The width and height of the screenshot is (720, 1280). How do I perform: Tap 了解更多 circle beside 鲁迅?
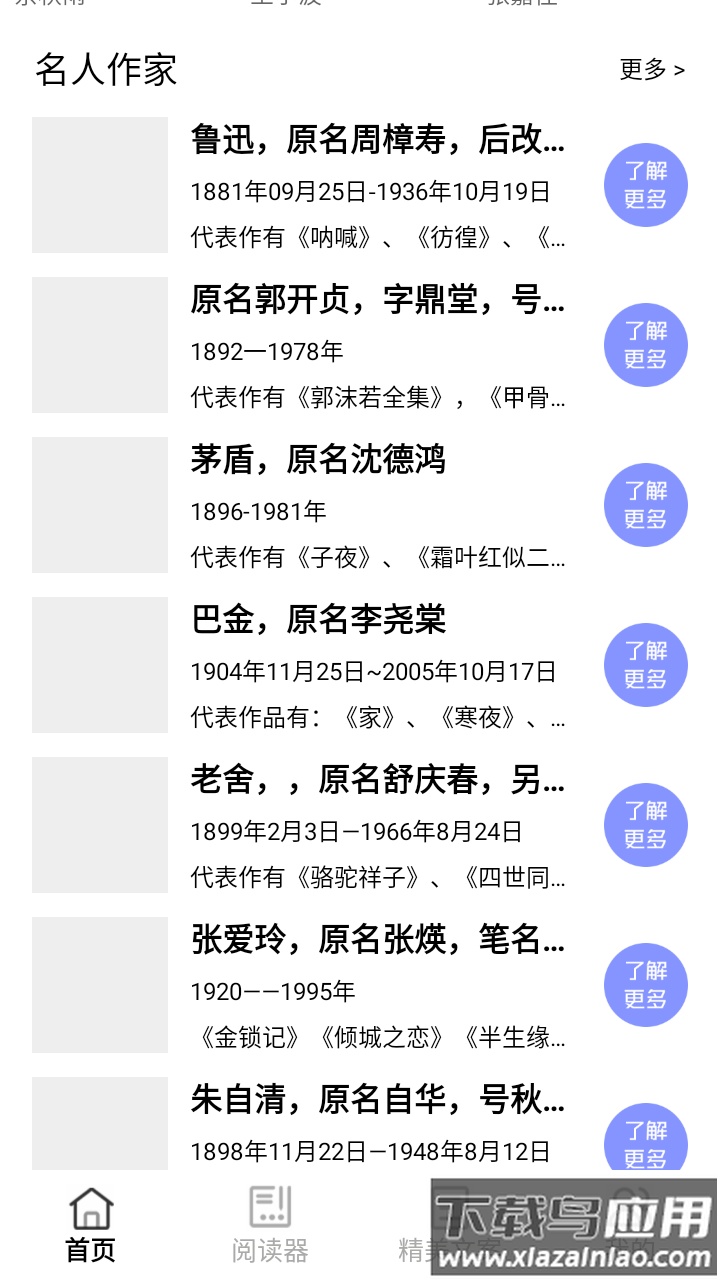[x=645, y=185]
